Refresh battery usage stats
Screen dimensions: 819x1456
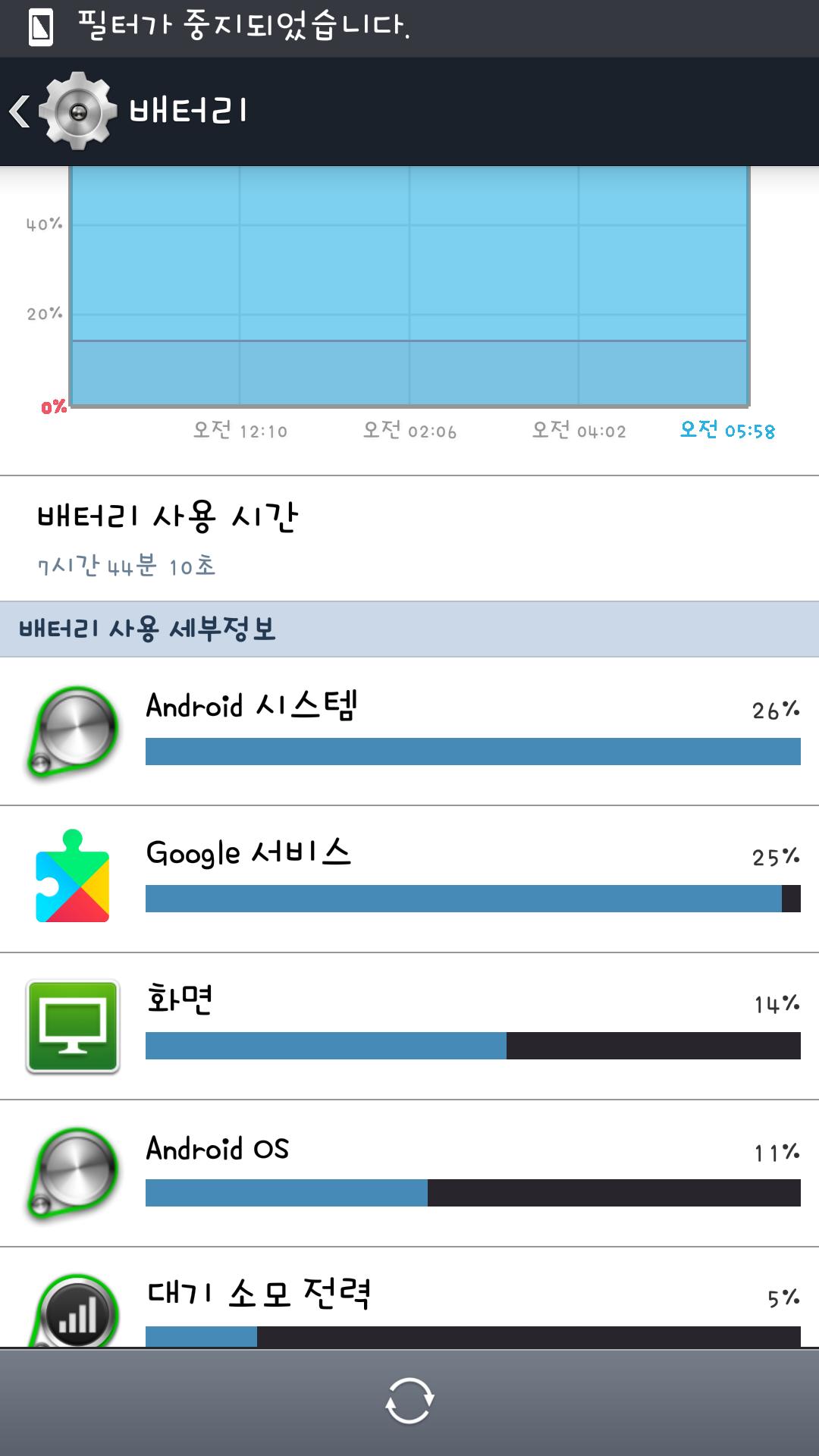[x=409, y=1401]
